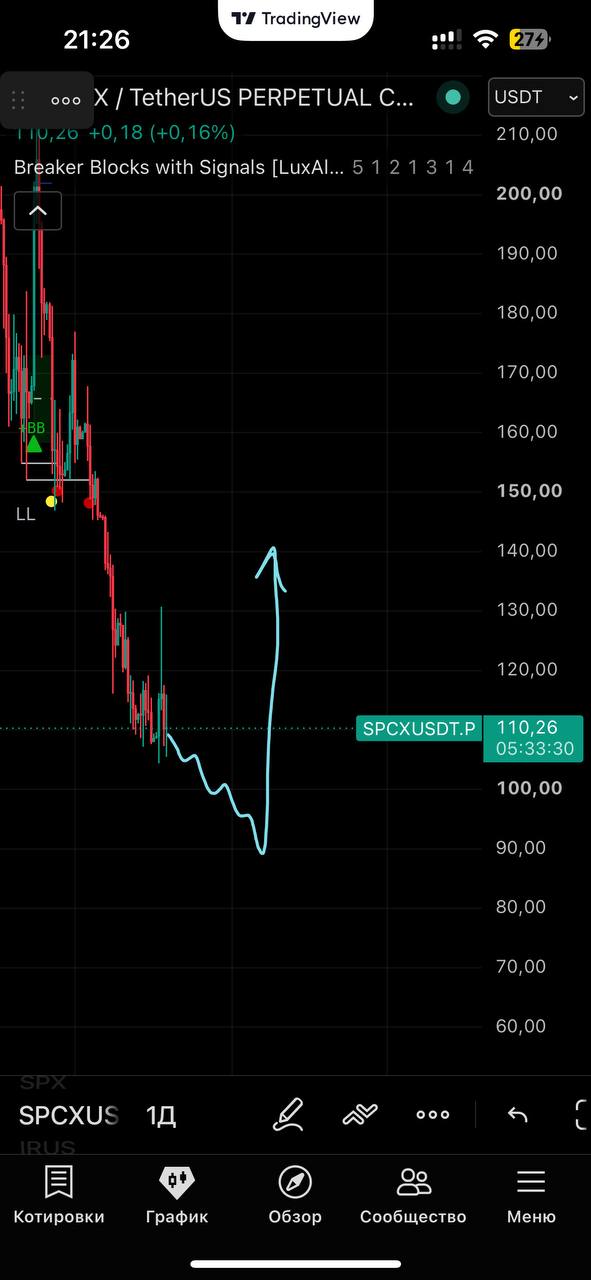The height and width of the screenshot is (1280, 591).
Task: Enter fullscreen chart mode
Action: click(582, 1114)
